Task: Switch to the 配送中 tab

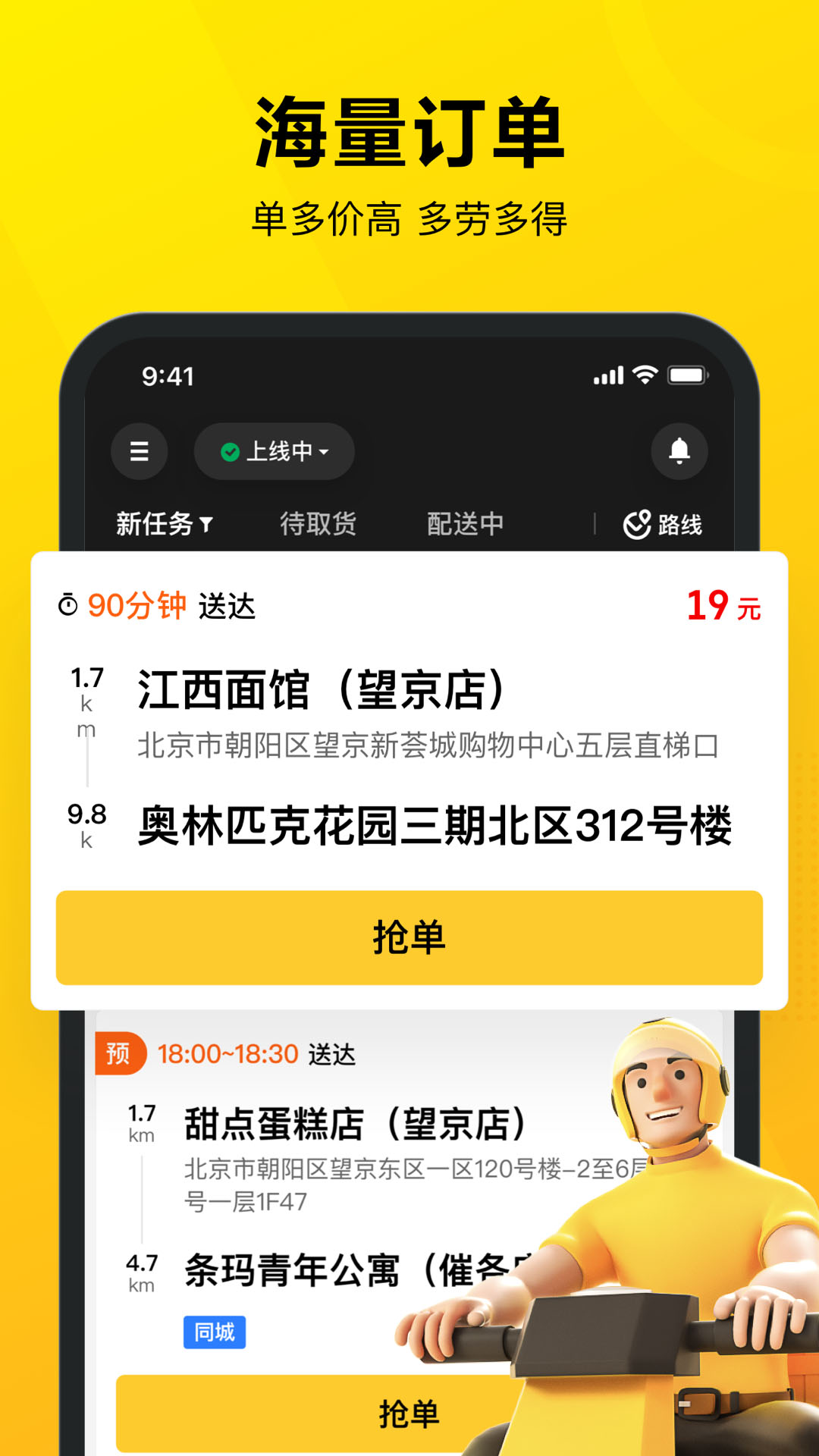Action: (466, 522)
